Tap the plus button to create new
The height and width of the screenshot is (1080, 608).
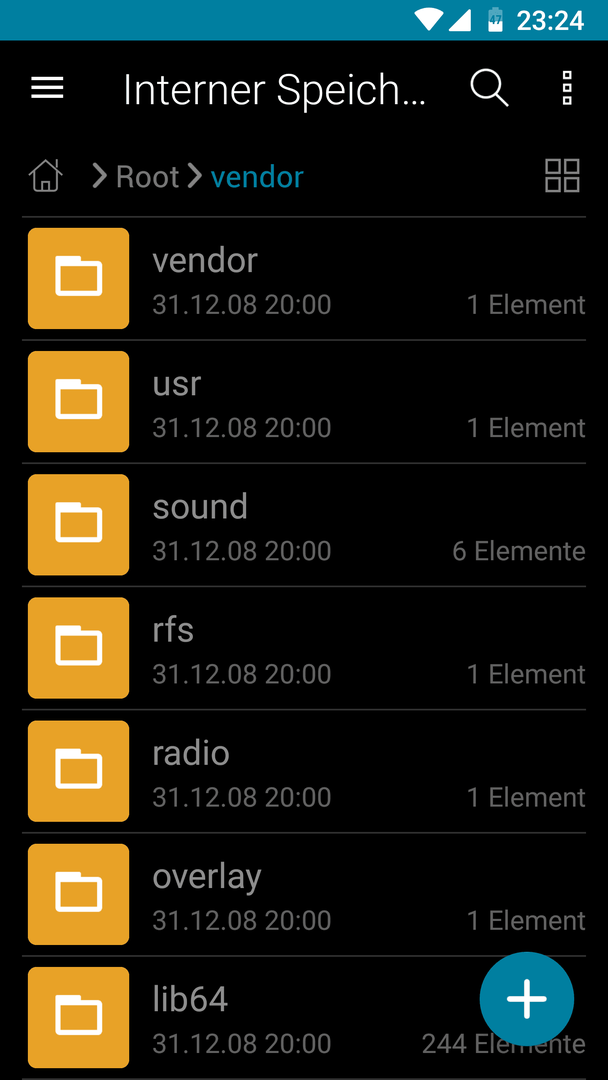pos(527,999)
